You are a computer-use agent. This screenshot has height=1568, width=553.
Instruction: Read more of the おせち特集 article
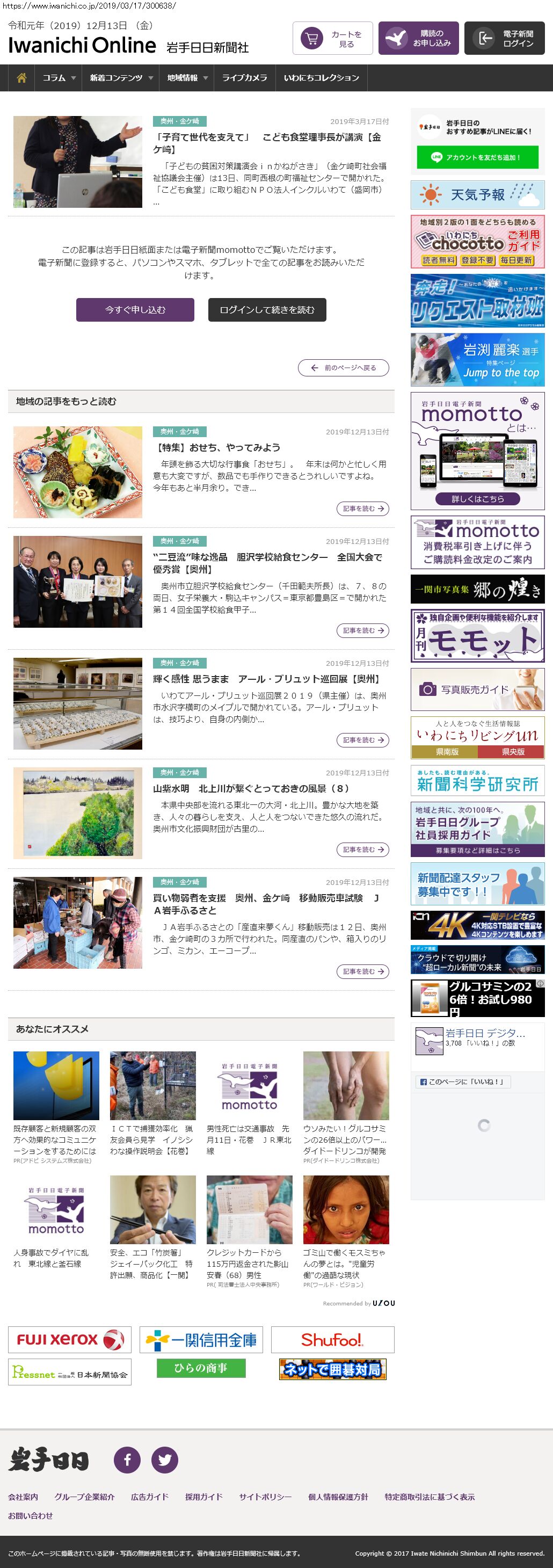click(362, 509)
